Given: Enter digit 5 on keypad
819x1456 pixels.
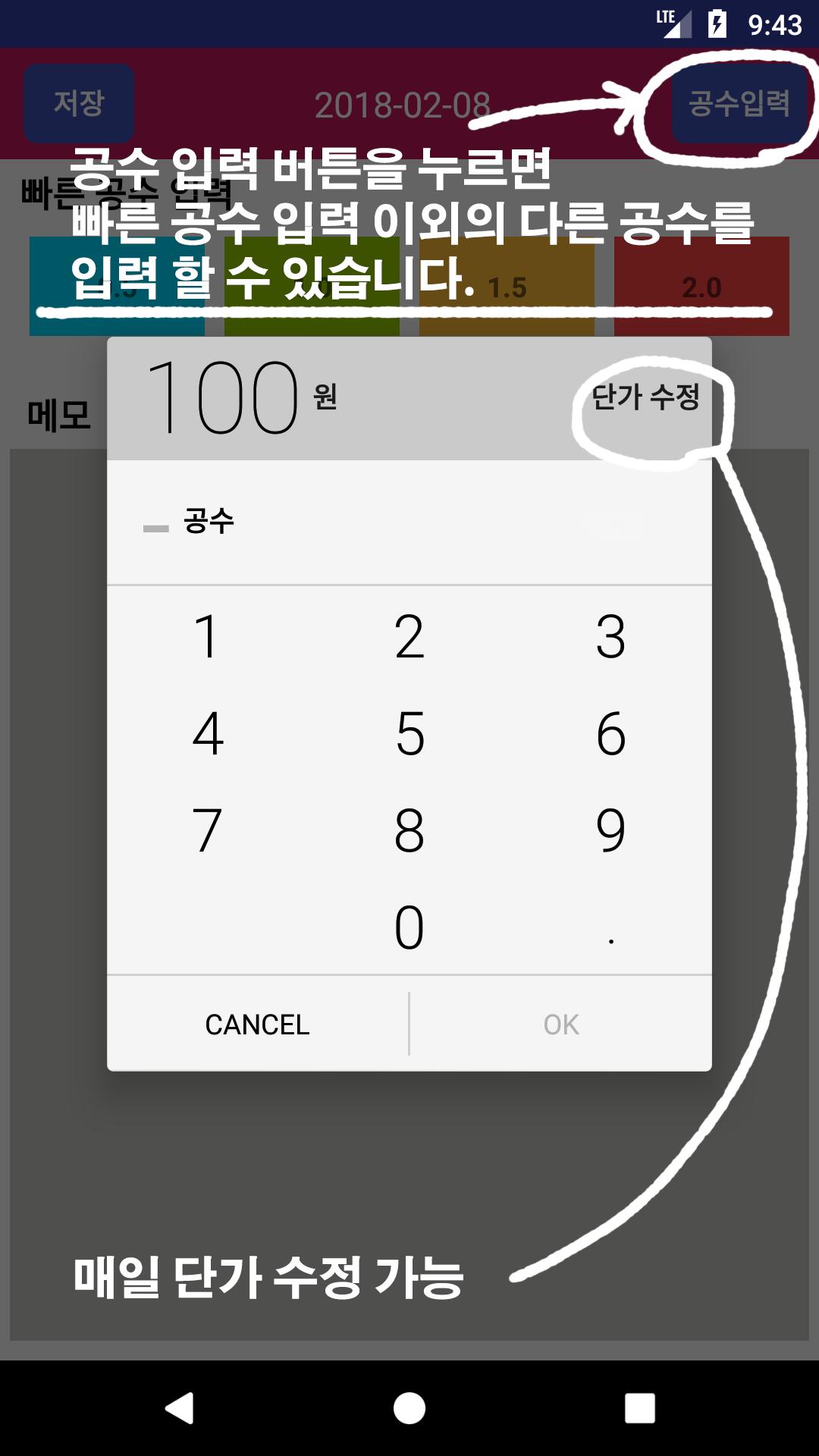Looking at the screenshot, I should click(409, 733).
